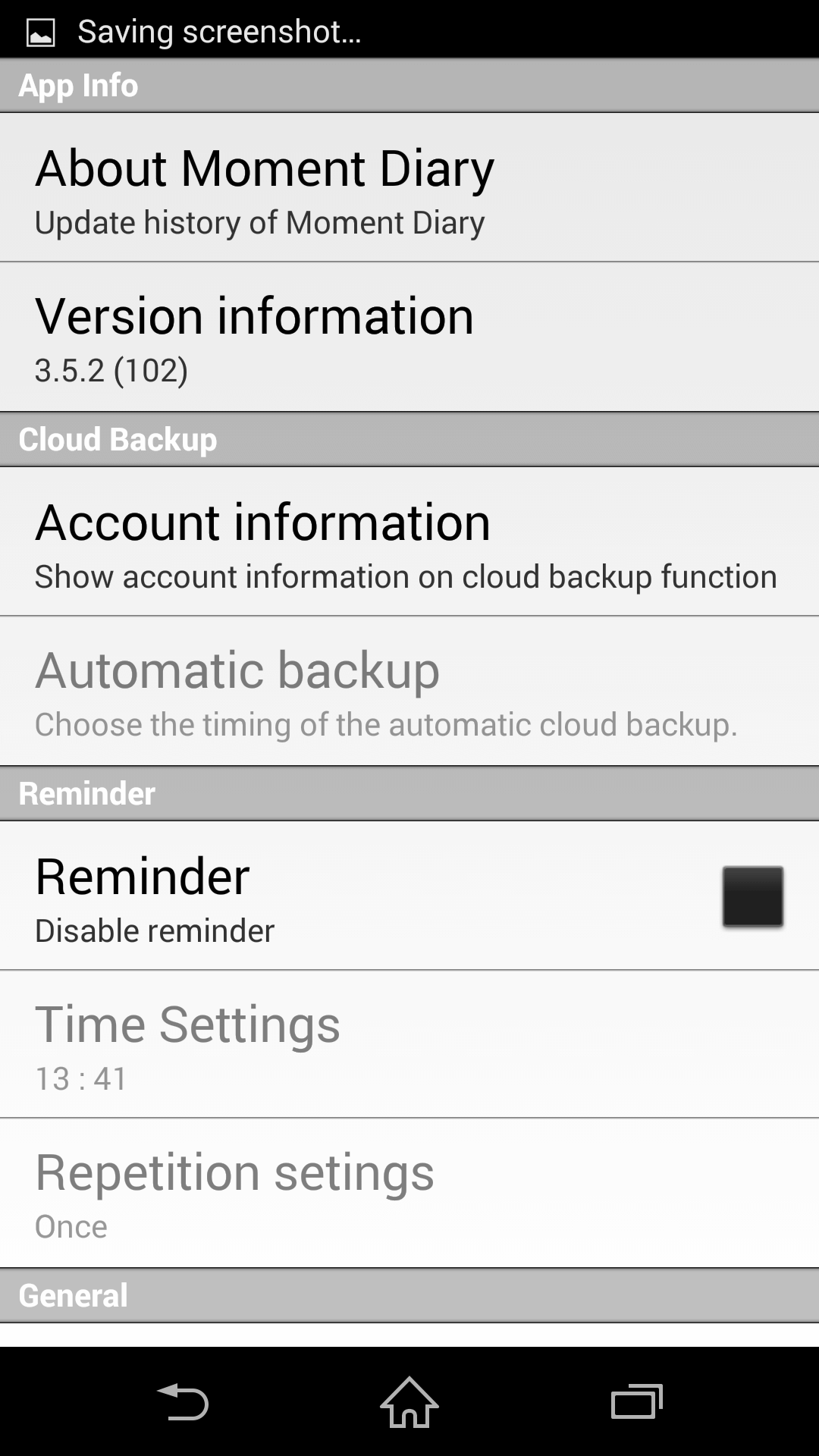Go back using the navigation bar
The height and width of the screenshot is (1456, 819).
(183, 1401)
